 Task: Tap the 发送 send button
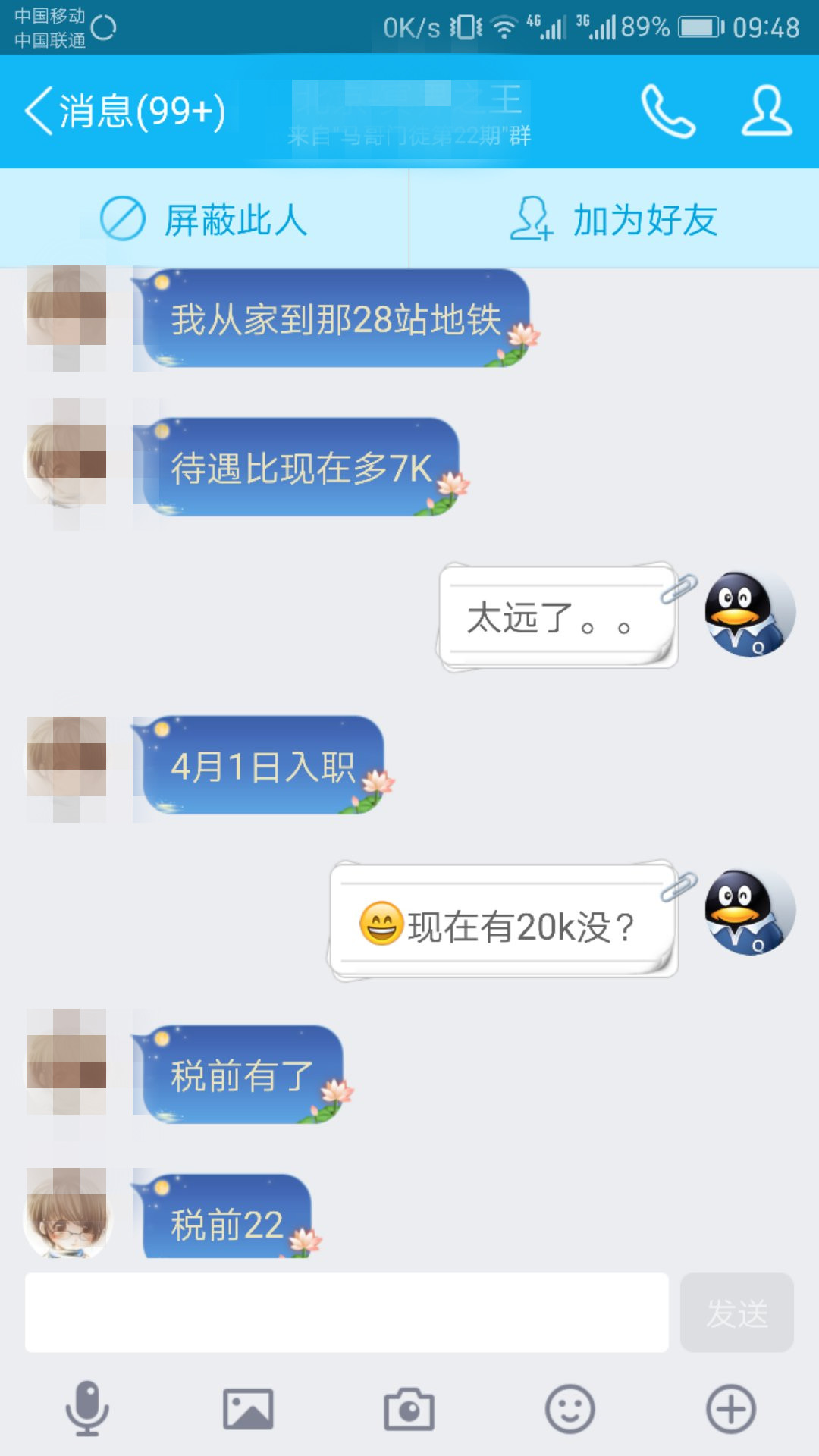[x=736, y=1313]
